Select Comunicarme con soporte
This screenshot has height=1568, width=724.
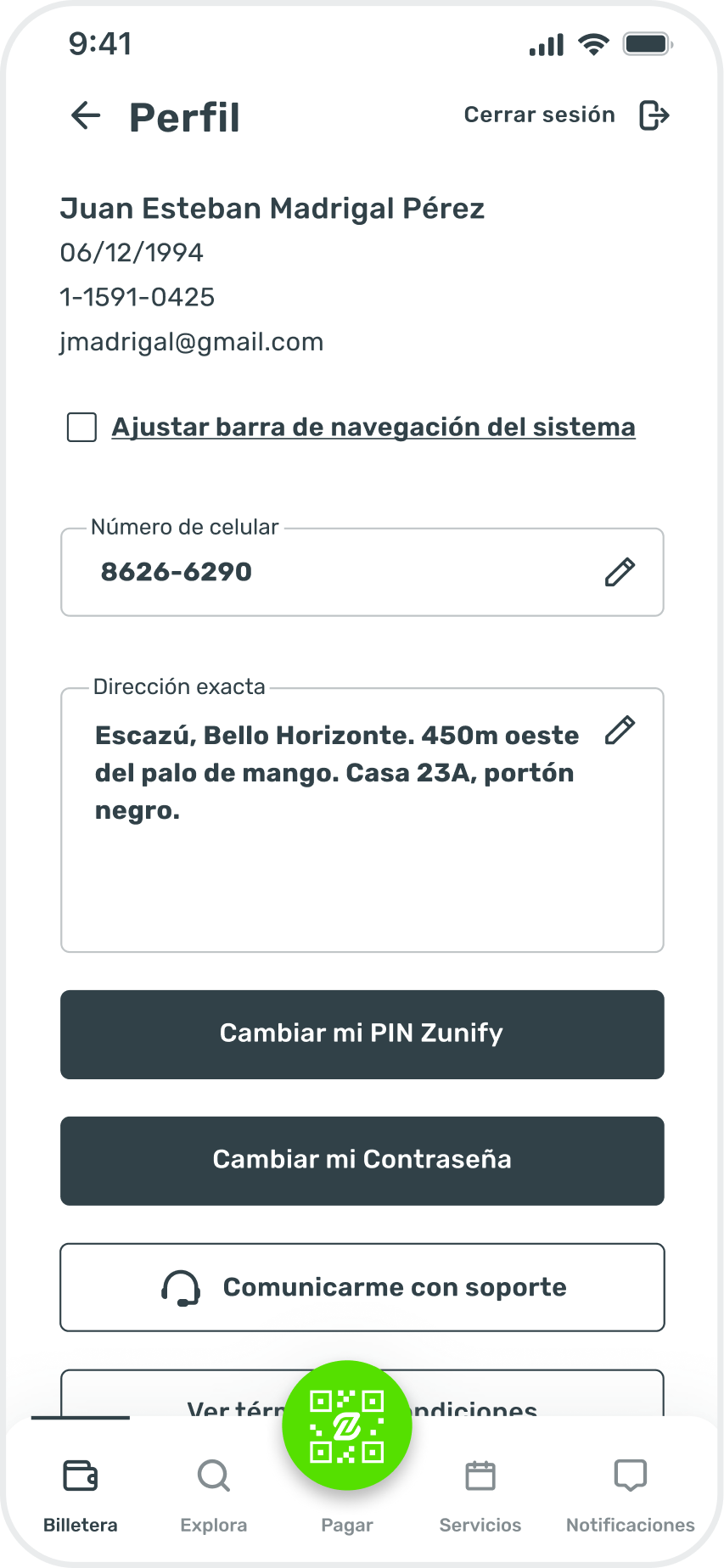pyautogui.click(x=362, y=1287)
